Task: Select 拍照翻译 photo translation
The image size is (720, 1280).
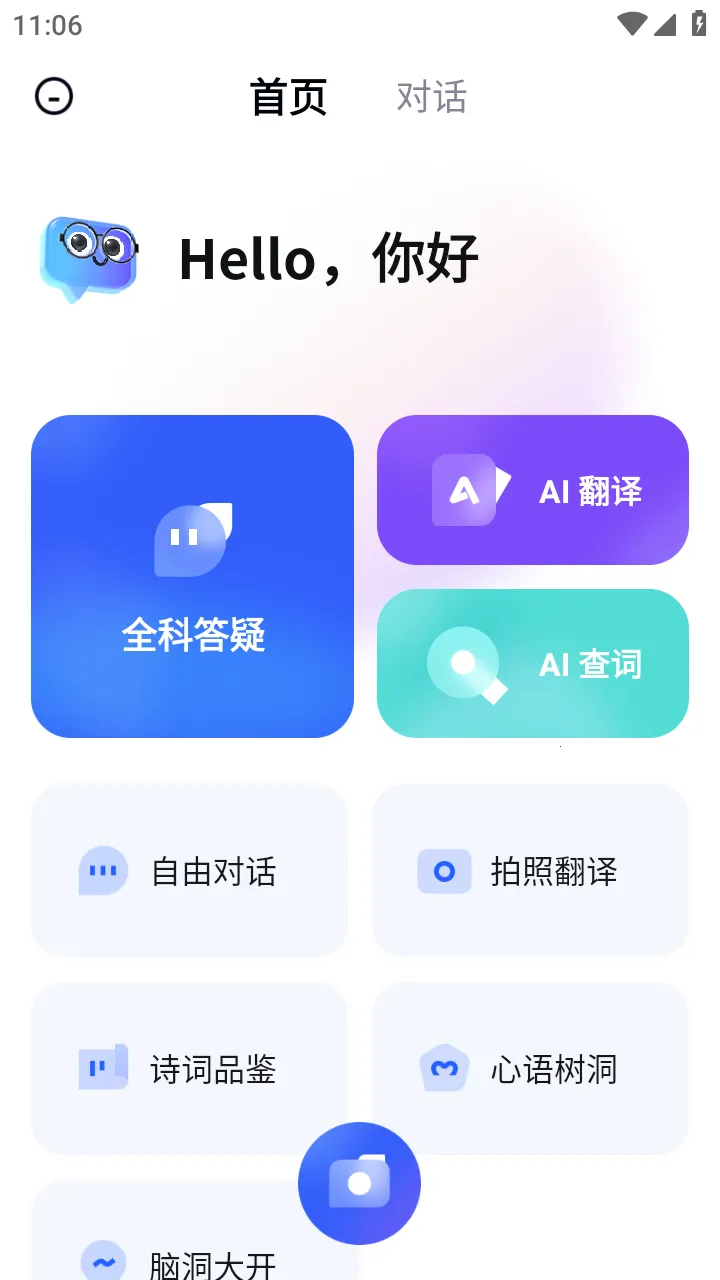Action: (530, 871)
